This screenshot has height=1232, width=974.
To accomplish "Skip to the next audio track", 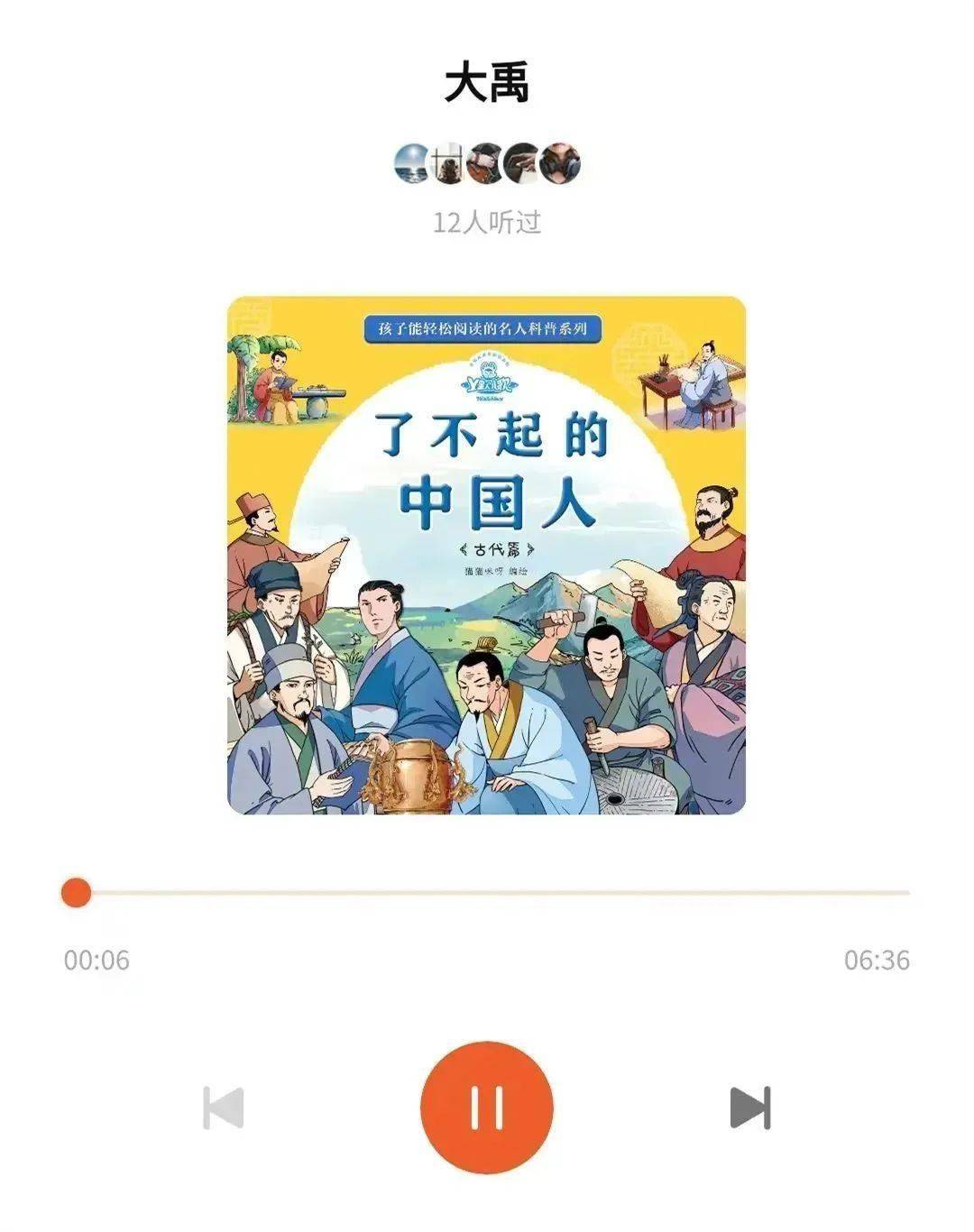I will point(749,1108).
